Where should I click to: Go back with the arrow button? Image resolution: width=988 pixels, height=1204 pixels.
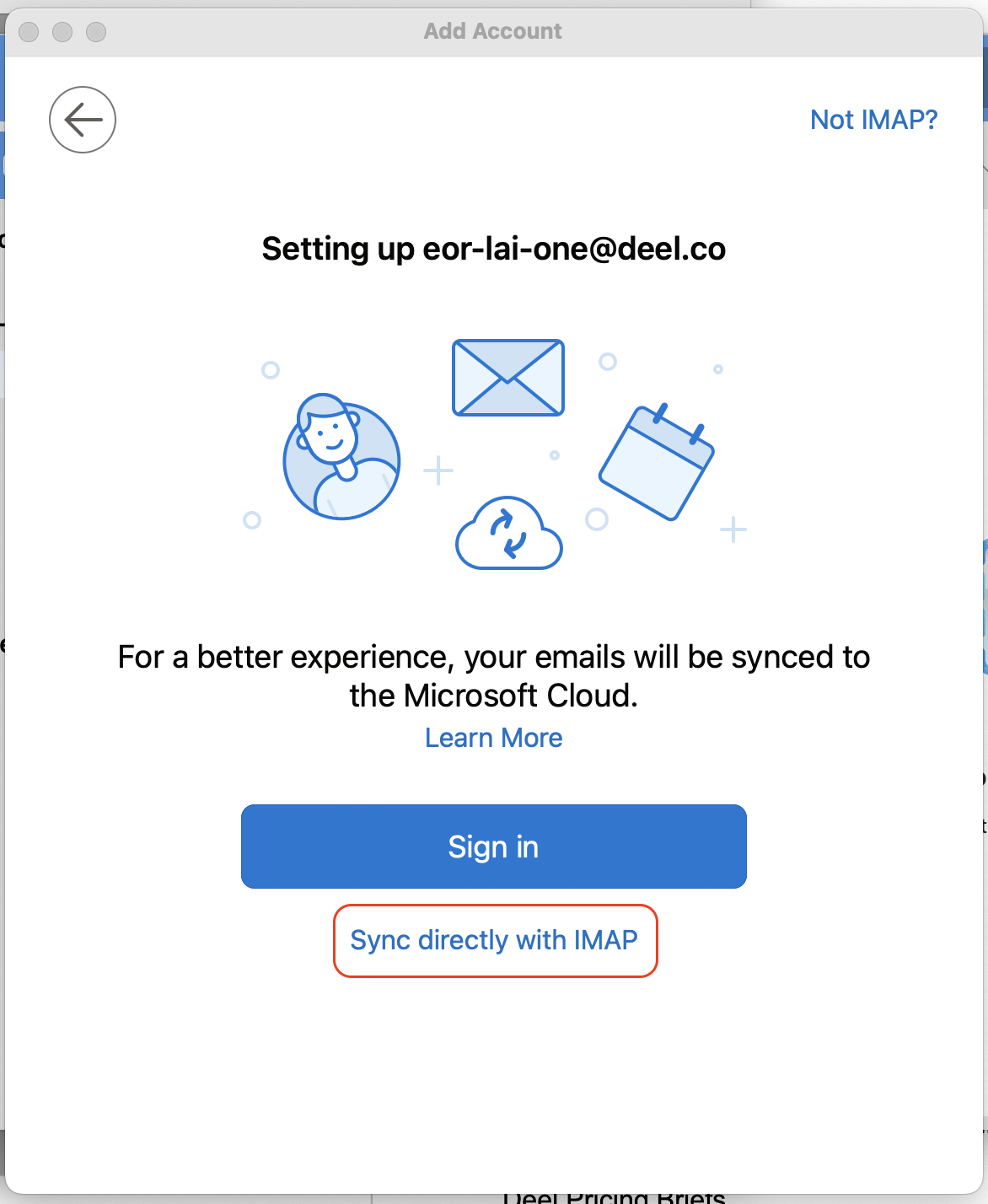tap(83, 120)
